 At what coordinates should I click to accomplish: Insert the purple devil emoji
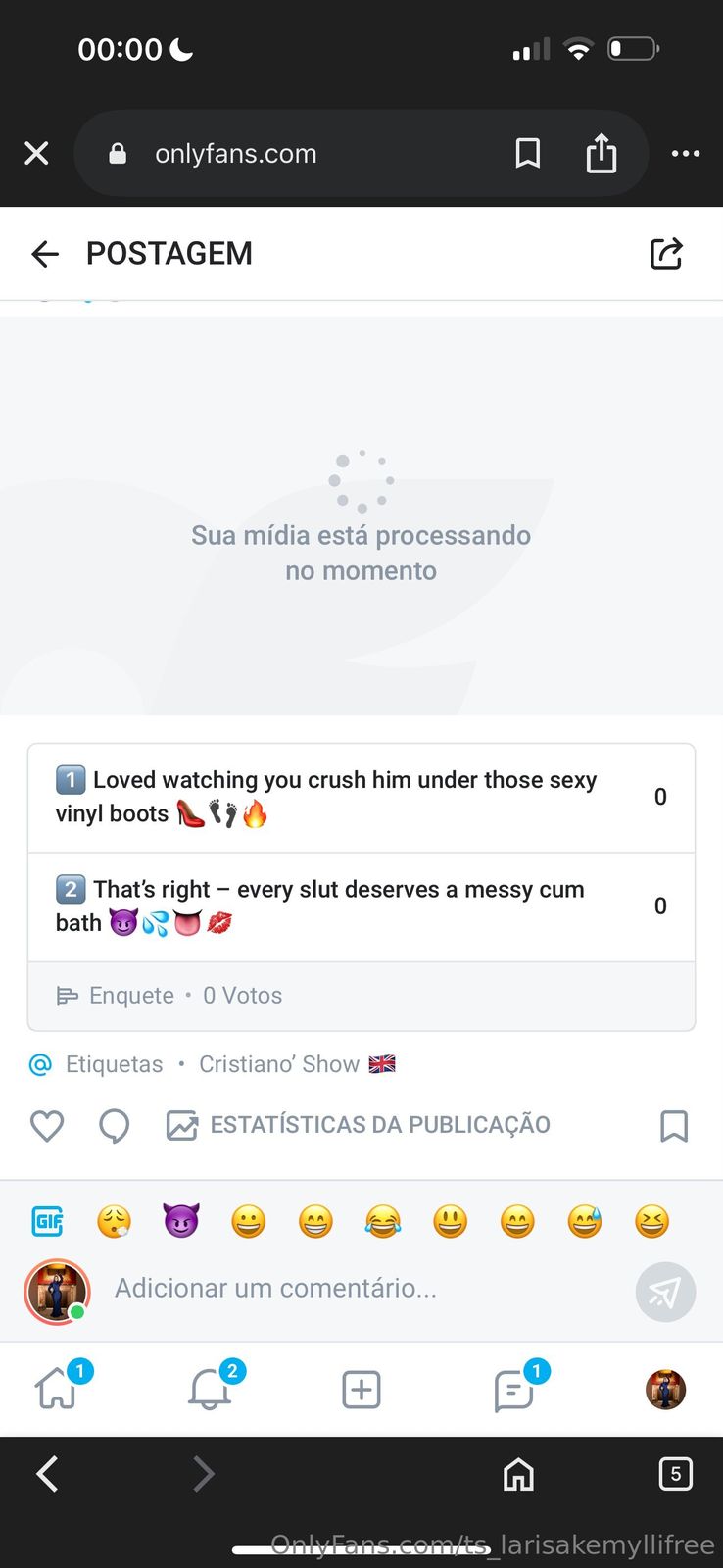click(180, 1221)
